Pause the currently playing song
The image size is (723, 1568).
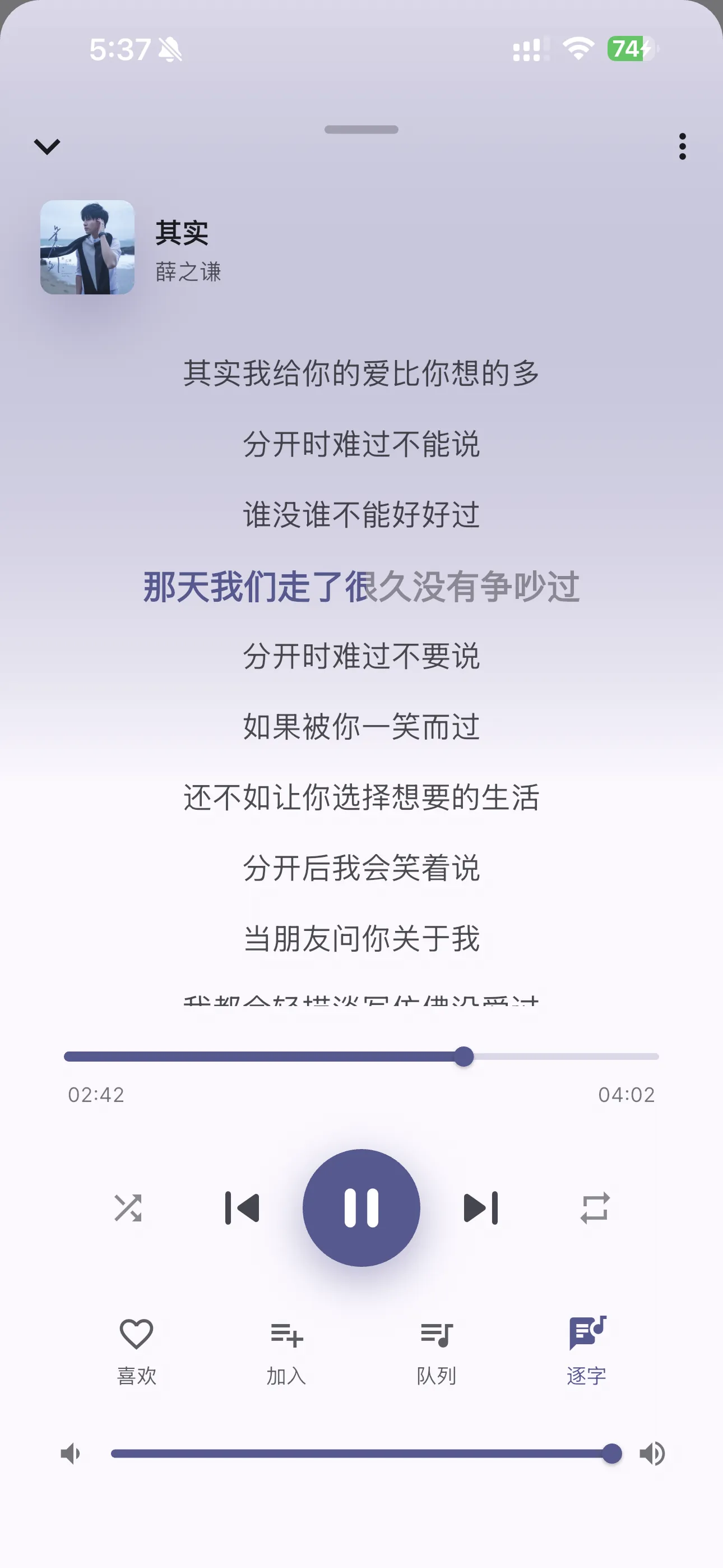[x=361, y=1209]
